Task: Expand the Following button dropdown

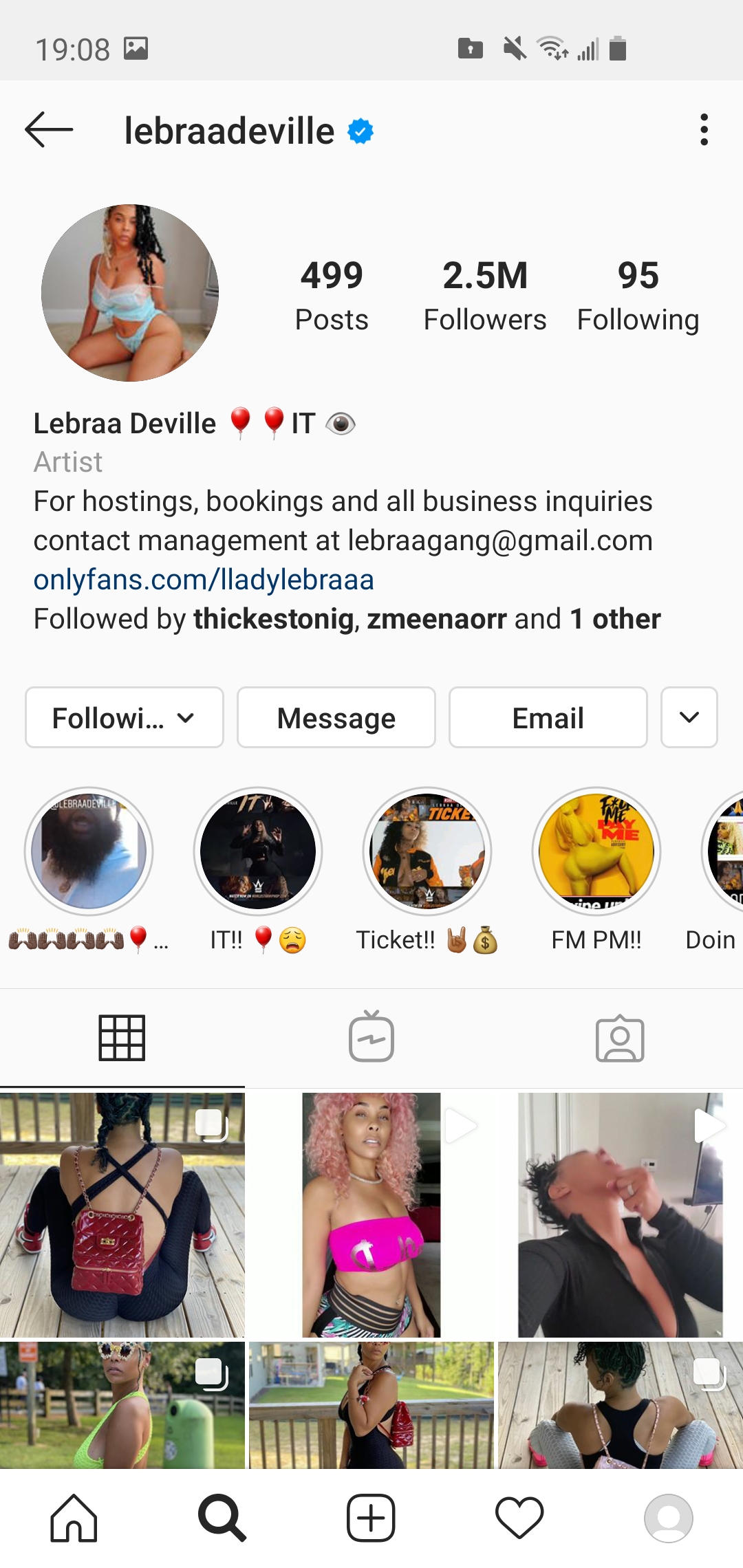Action: [124, 717]
